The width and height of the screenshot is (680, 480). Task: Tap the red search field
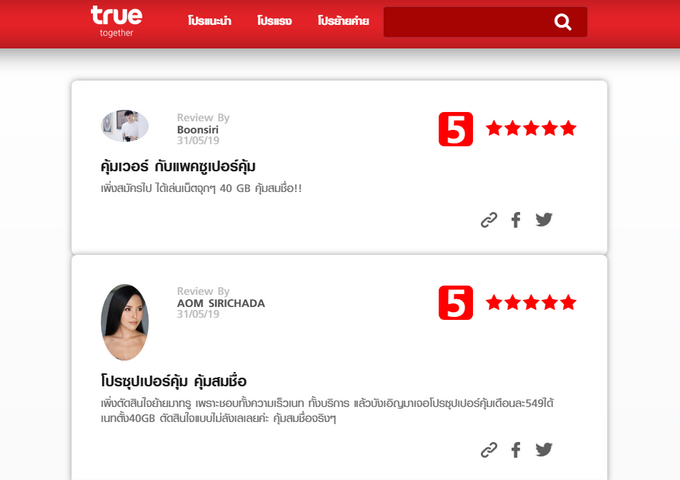[465, 22]
